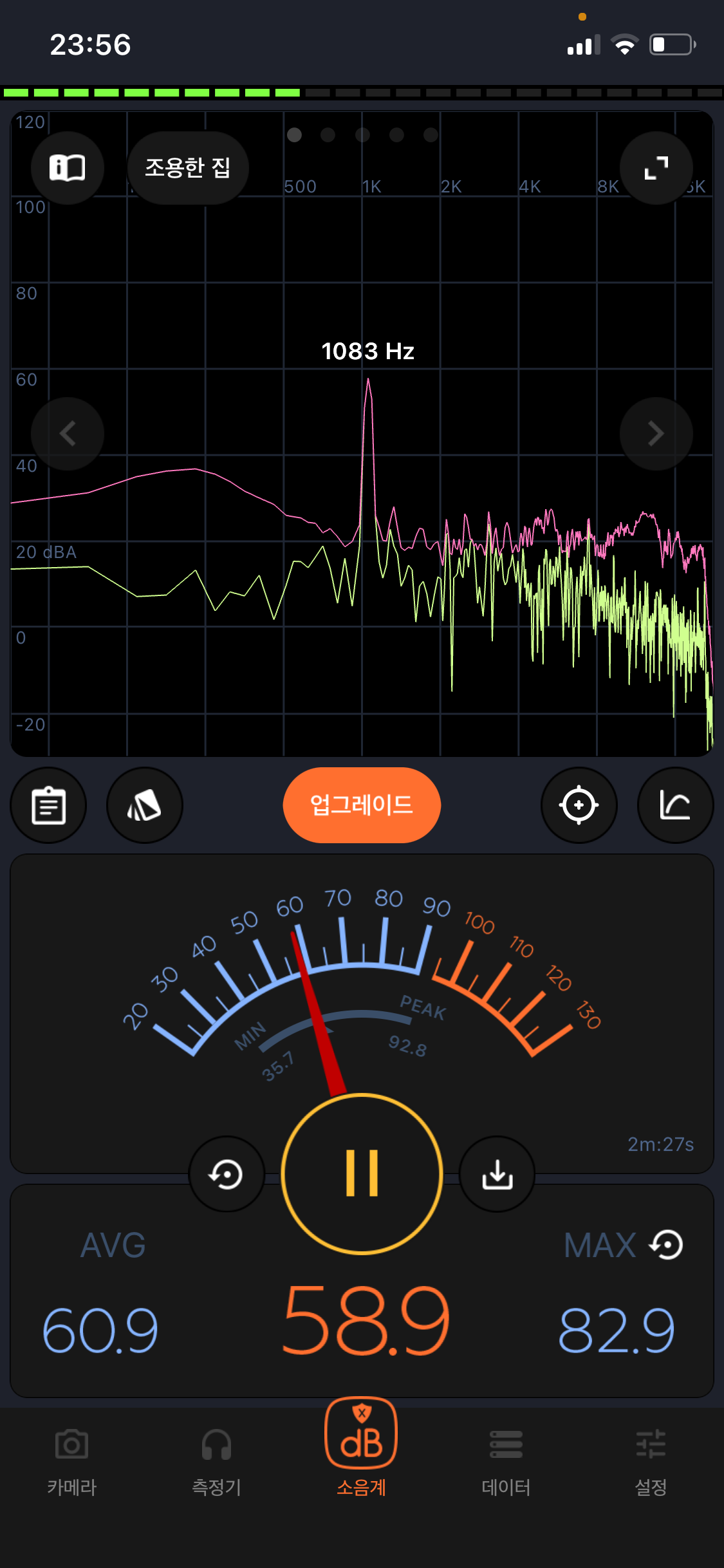Reset the current measurement
The height and width of the screenshot is (1568, 724).
point(226,1175)
